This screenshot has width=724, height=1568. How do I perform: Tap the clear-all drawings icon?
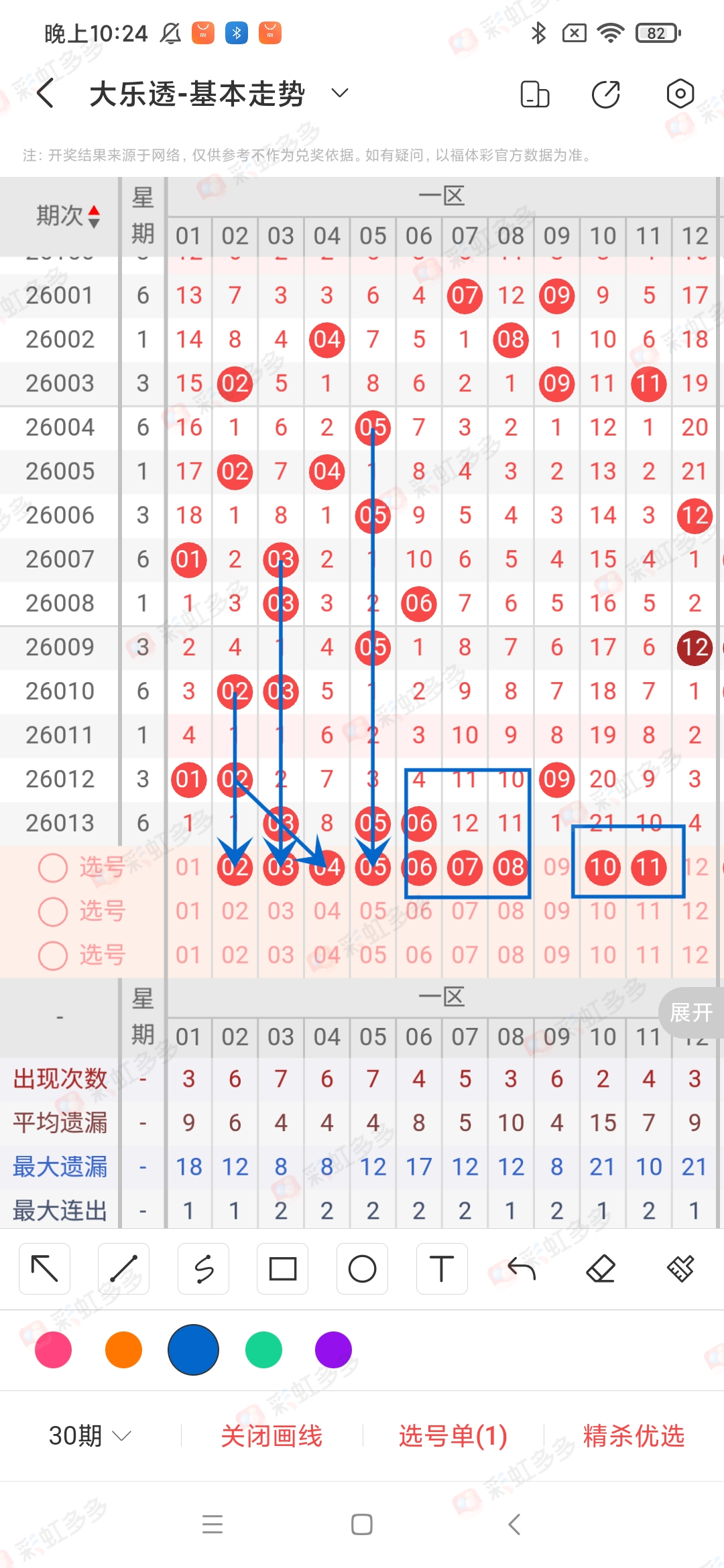coord(681,1268)
